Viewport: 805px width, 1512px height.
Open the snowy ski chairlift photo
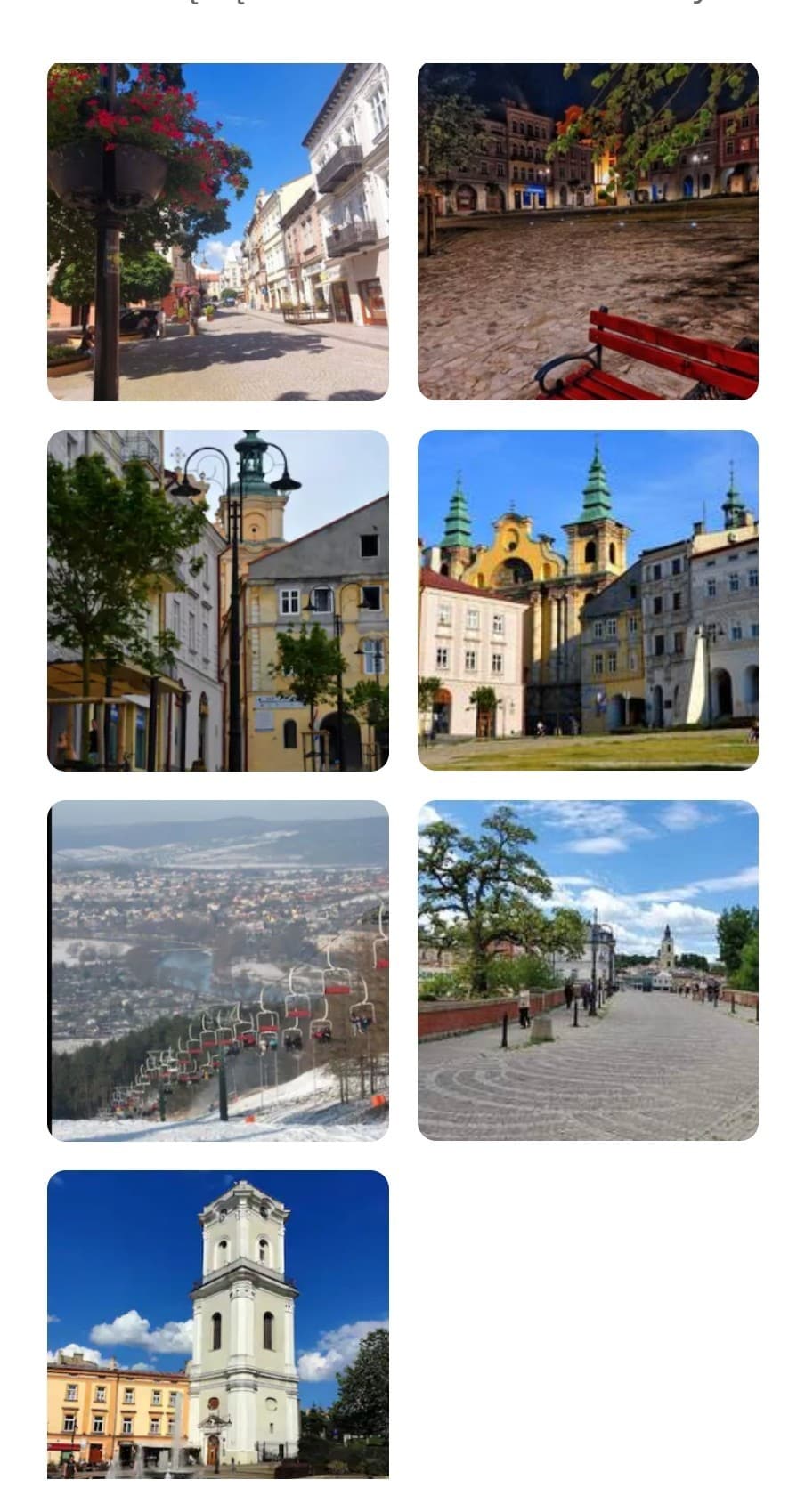pyautogui.click(x=218, y=971)
